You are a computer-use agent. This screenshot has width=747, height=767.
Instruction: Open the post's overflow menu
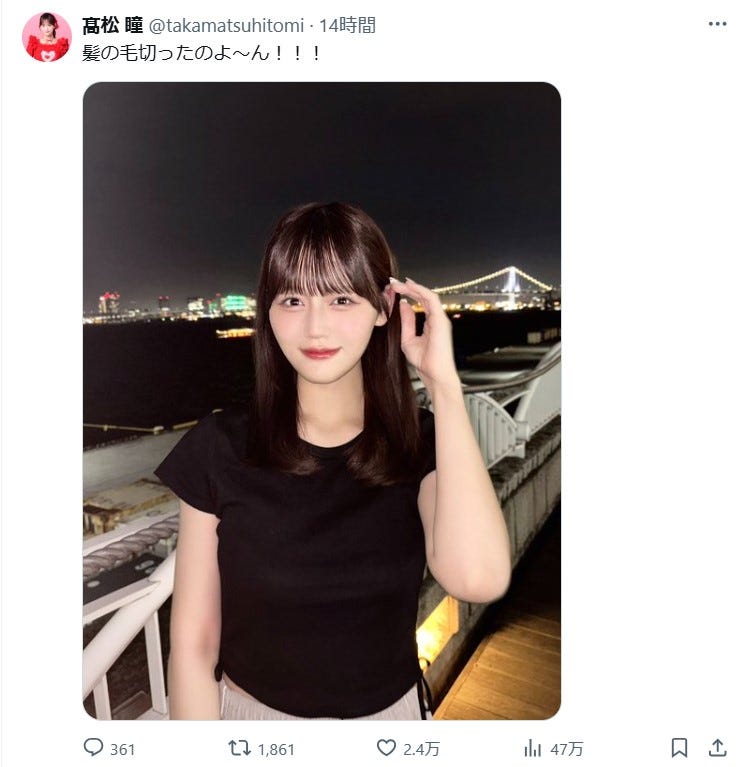tap(717, 24)
